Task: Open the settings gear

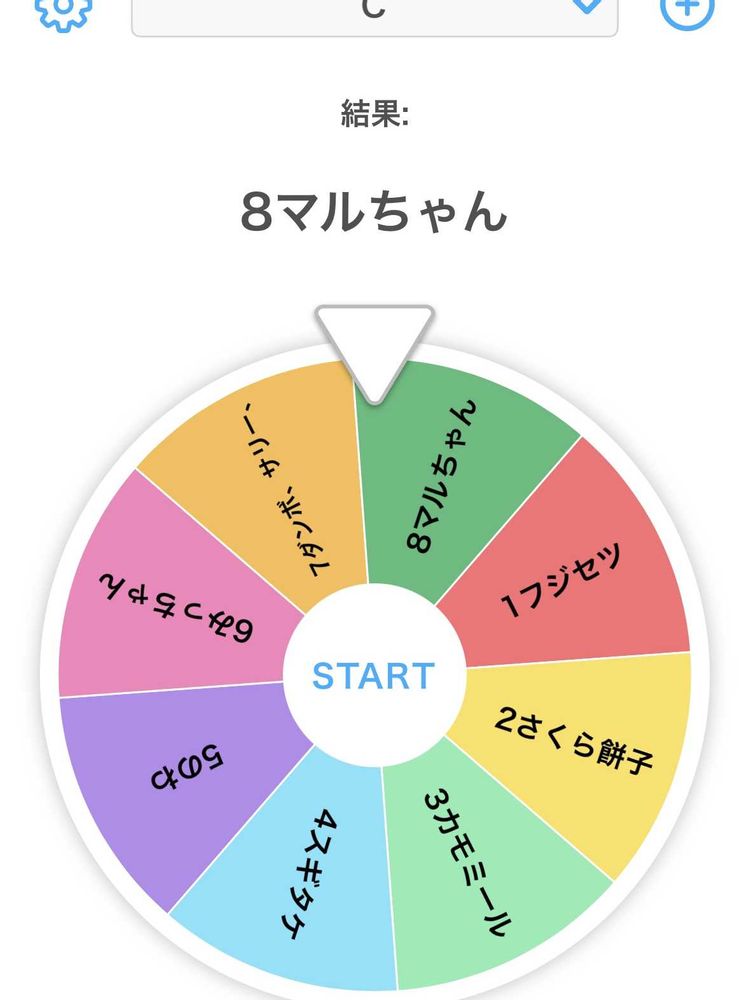Action: click(x=63, y=10)
